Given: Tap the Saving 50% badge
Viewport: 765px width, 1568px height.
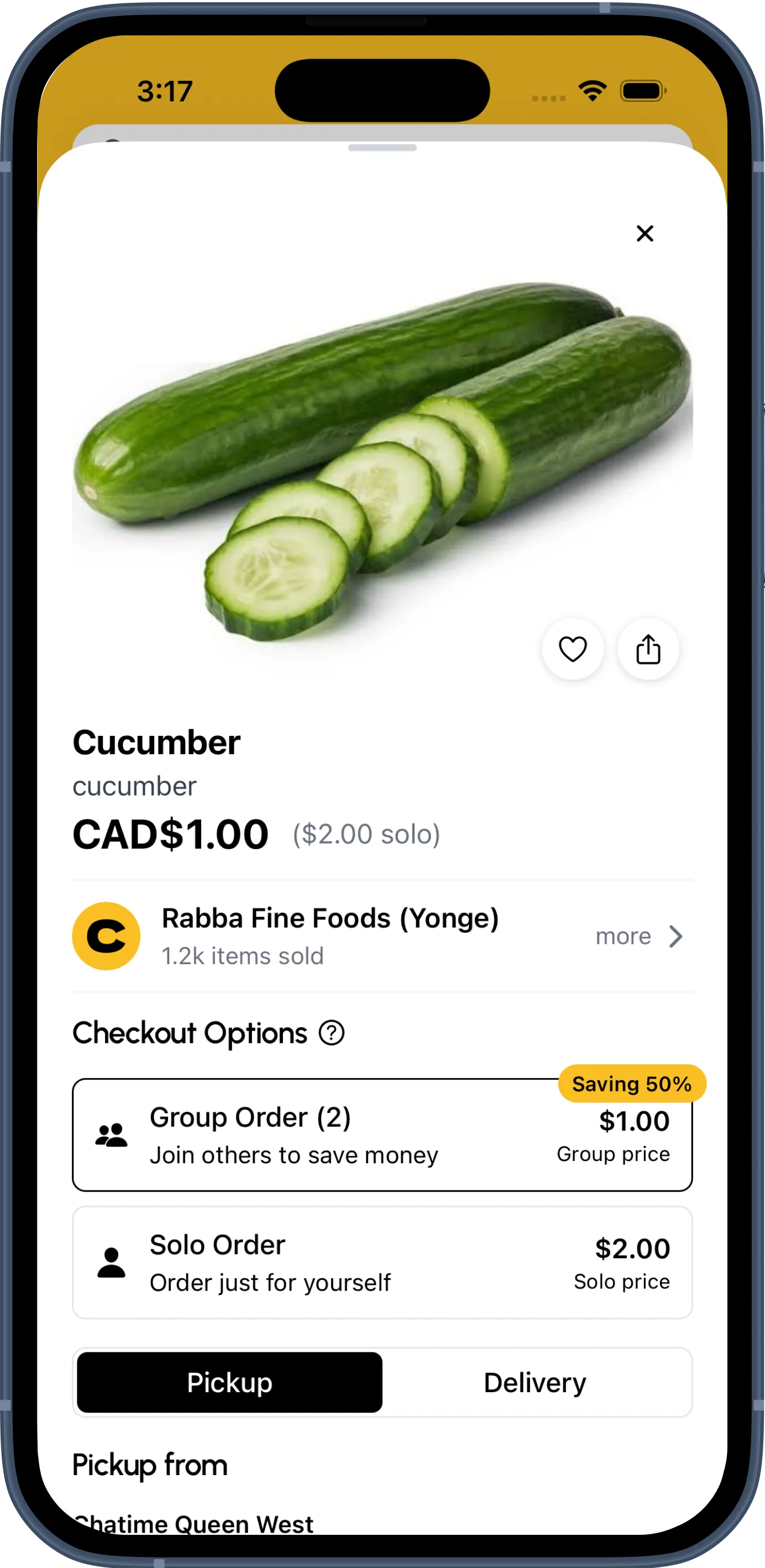Looking at the screenshot, I should 631,1084.
